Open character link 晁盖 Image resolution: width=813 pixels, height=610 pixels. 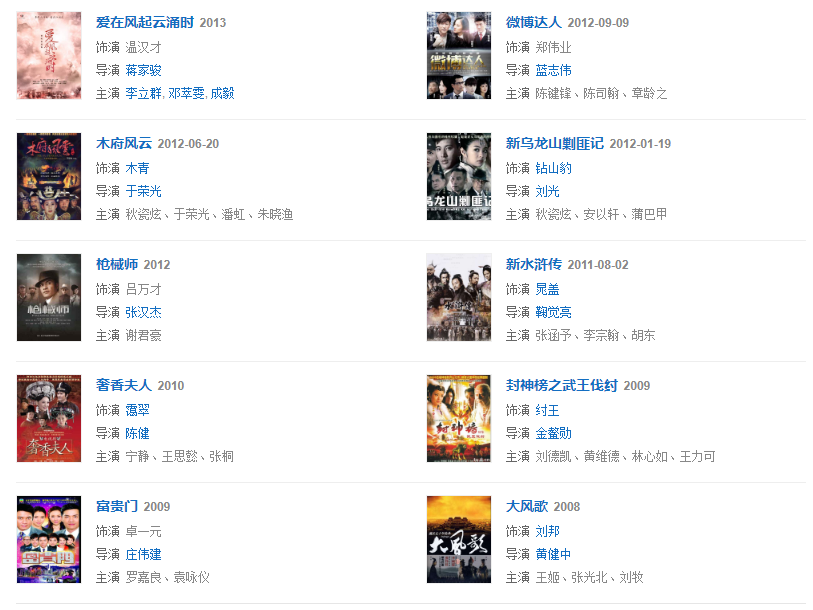pos(547,288)
